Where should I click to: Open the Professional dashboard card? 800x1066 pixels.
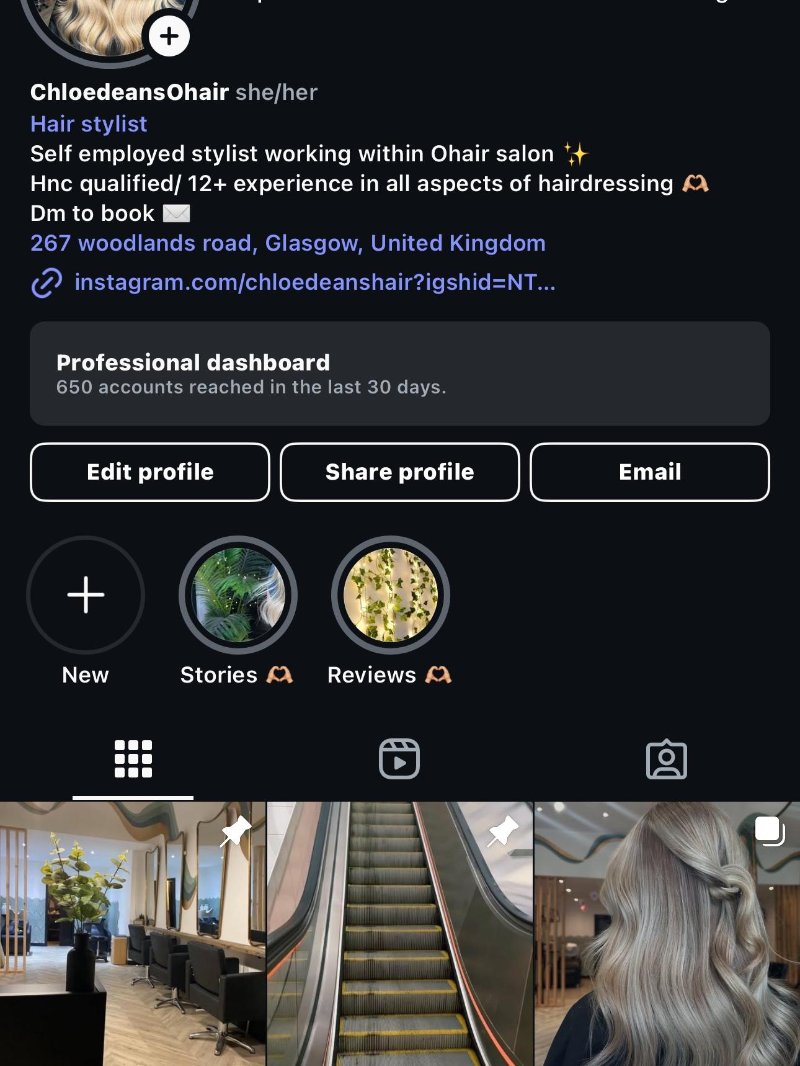point(400,373)
